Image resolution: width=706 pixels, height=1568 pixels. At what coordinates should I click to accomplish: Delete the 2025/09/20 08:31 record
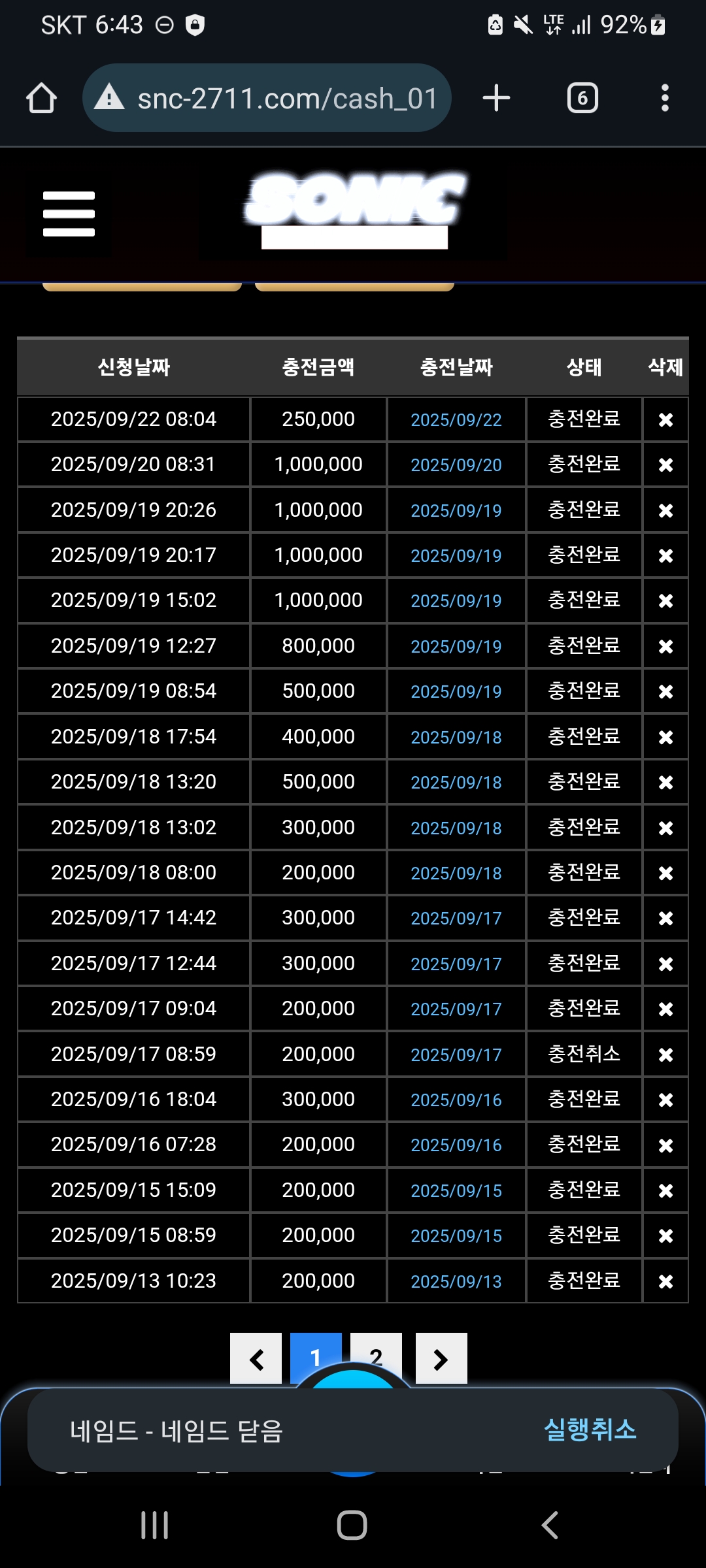pyautogui.click(x=665, y=465)
